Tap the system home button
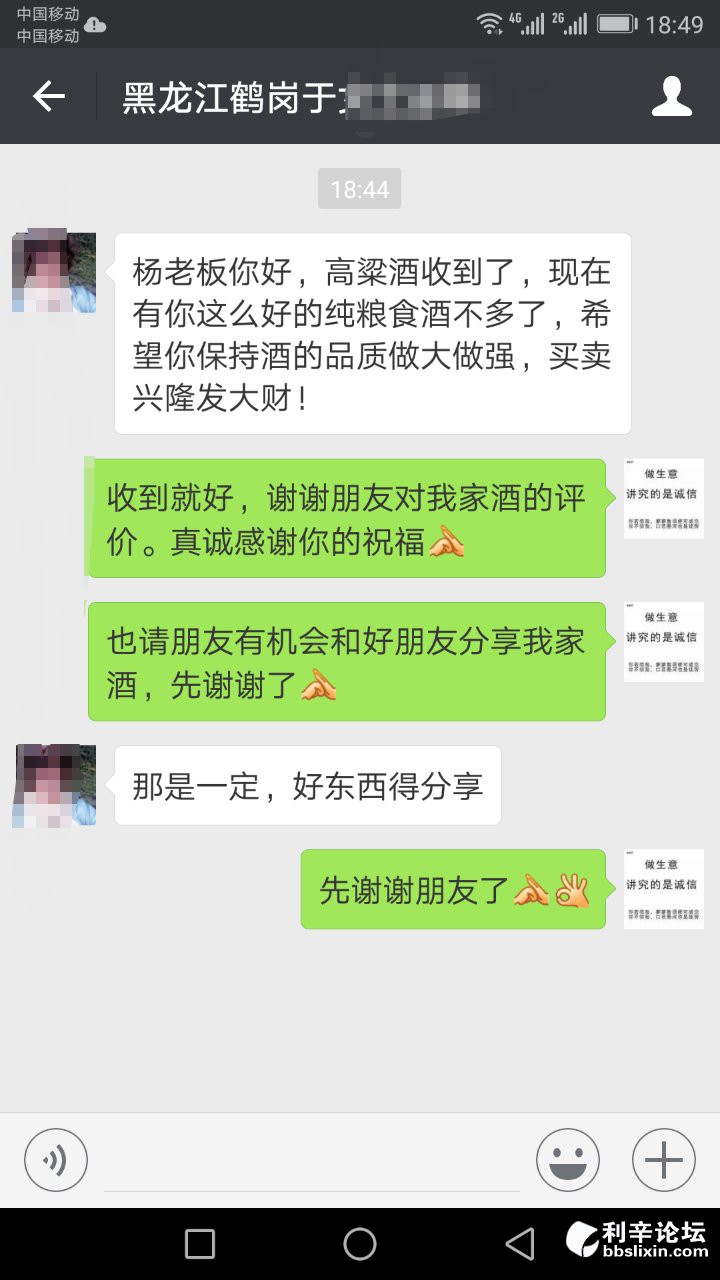Screen dimensions: 720x1280 coord(360,1244)
